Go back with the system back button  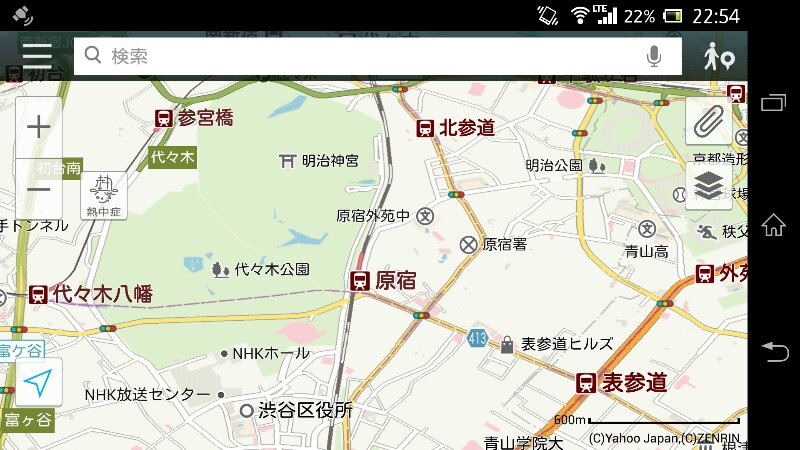(774, 349)
